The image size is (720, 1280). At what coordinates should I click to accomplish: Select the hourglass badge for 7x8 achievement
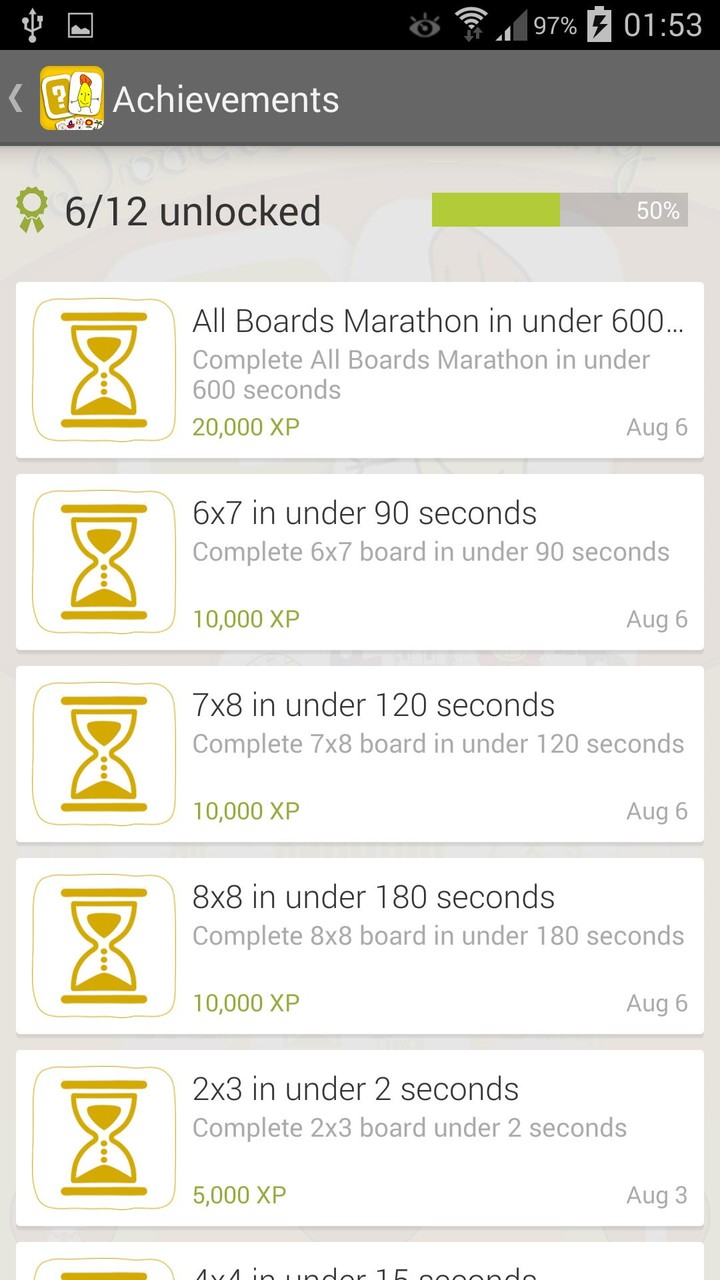point(103,754)
